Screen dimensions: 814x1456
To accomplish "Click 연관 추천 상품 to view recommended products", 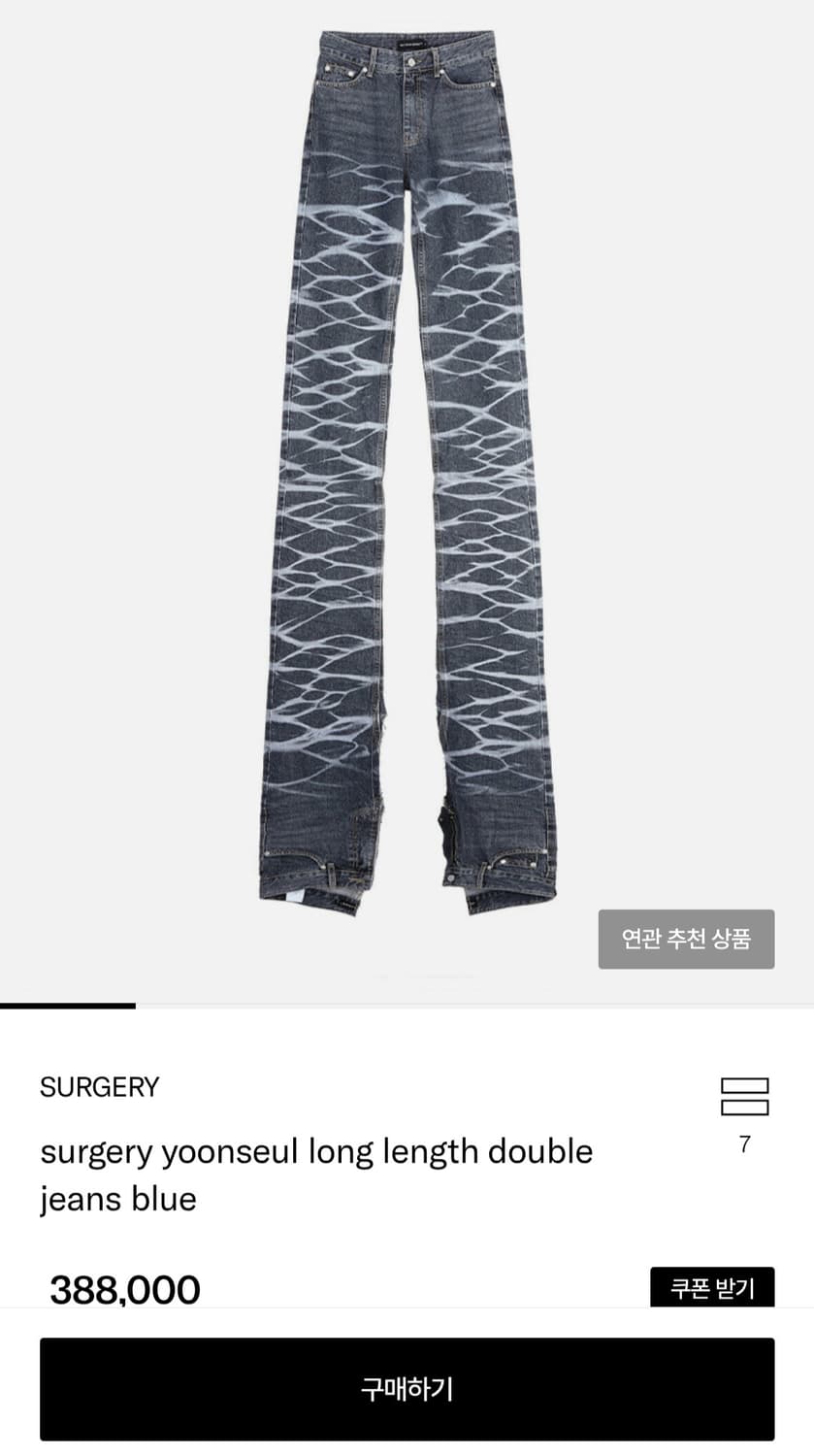I will (x=686, y=939).
